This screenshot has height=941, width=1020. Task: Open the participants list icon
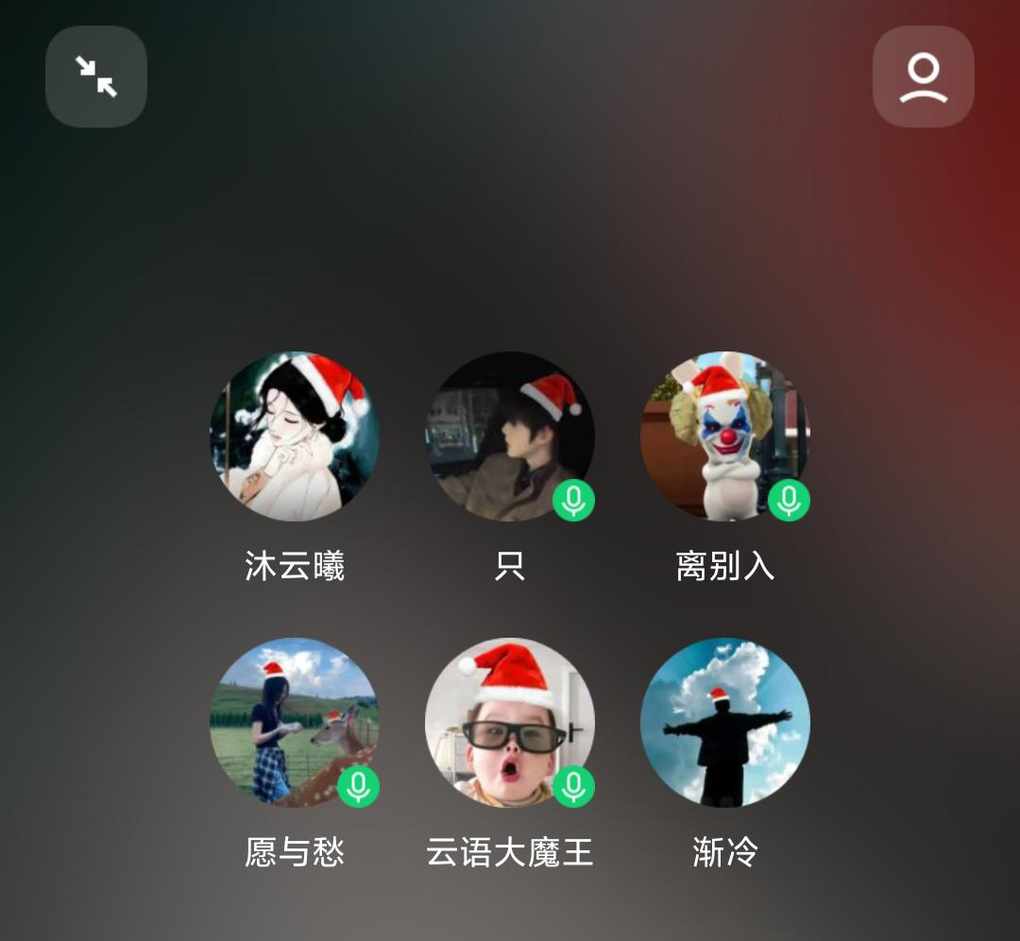[923, 76]
